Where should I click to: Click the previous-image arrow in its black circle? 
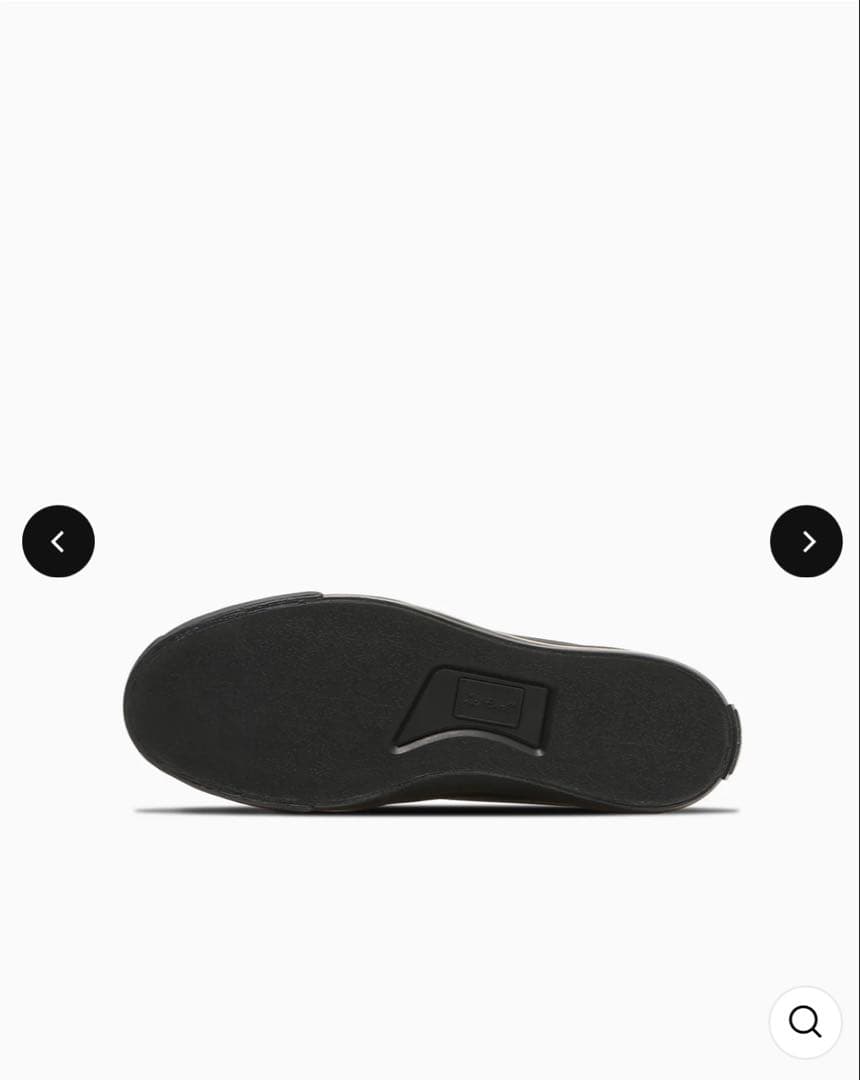click(x=58, y=541)
